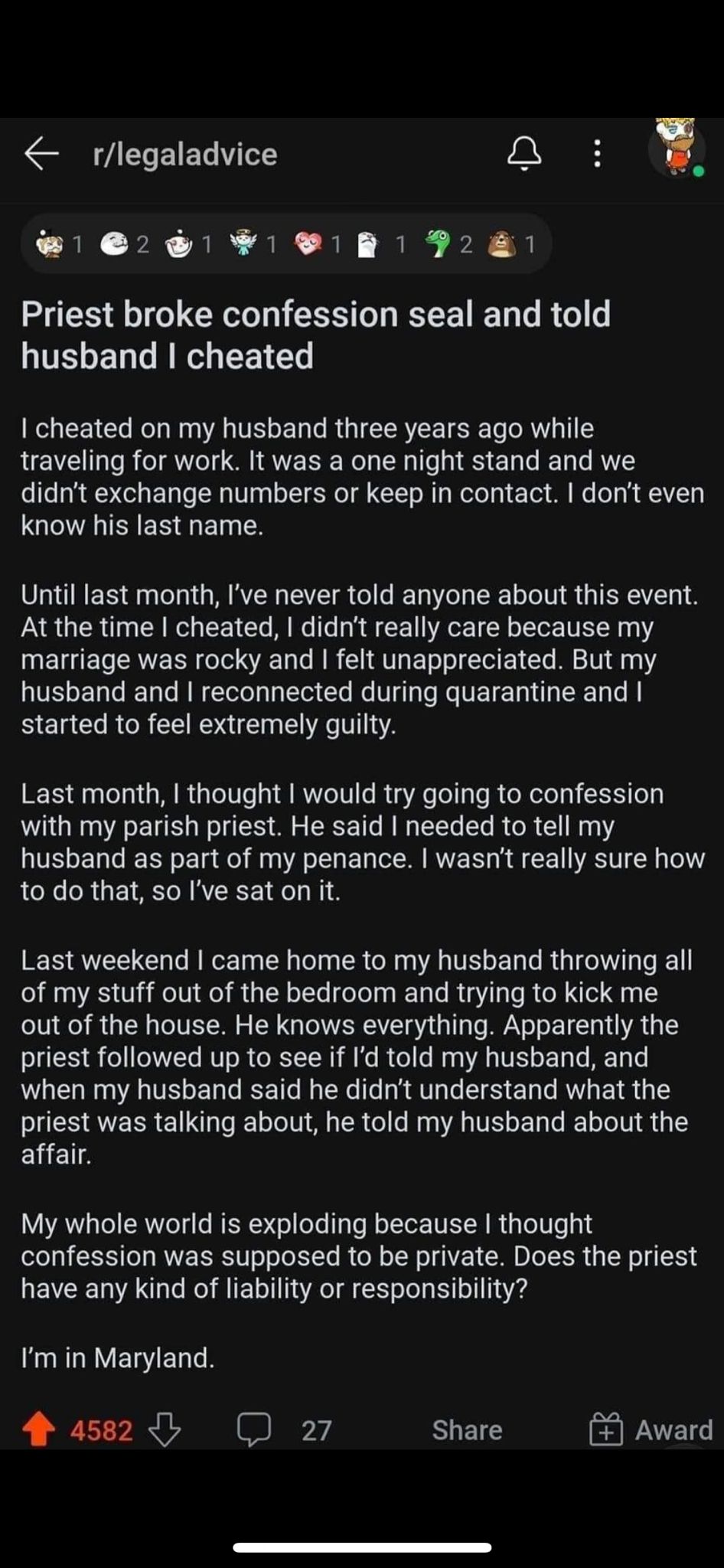Viewport: 724px width, 1568px height.
Task: Give an Award to this post
Action: click(x=651, y=1429)
